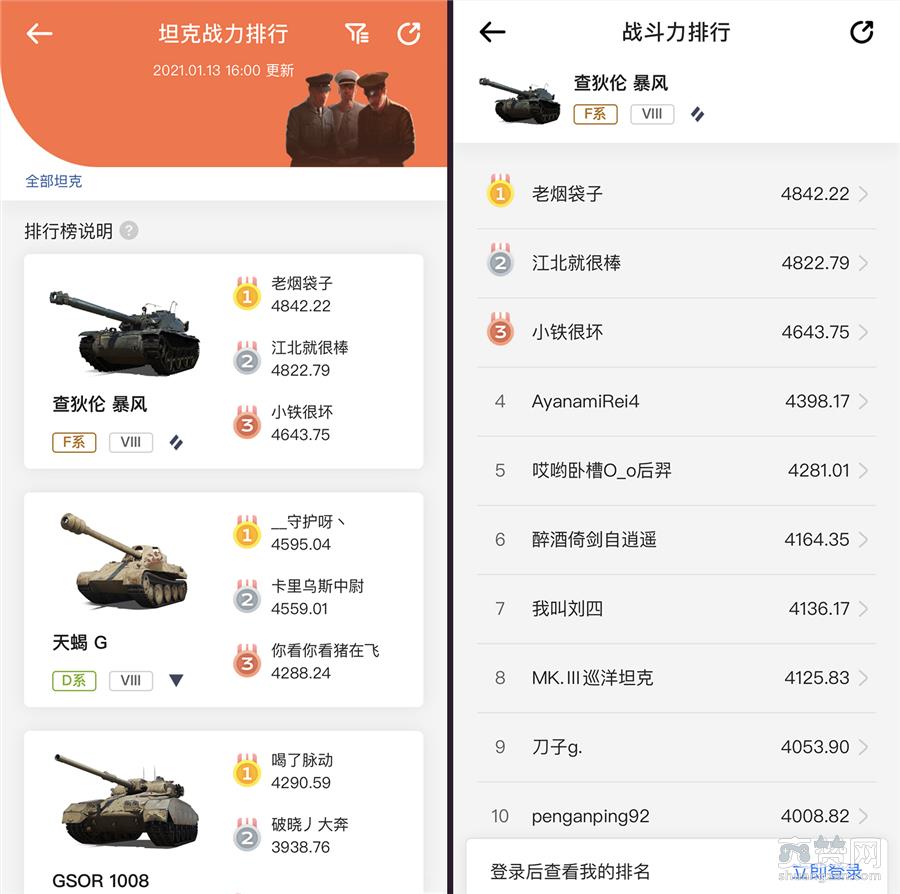
Task: Open the 全部坦克 selector
Action: 54,181
